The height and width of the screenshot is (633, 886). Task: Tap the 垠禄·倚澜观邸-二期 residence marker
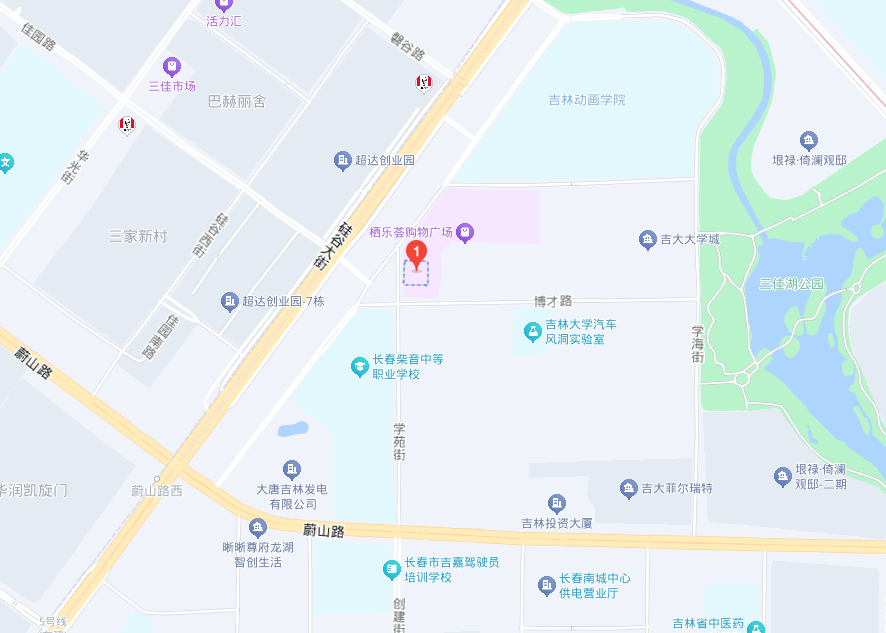click(782, 477)
